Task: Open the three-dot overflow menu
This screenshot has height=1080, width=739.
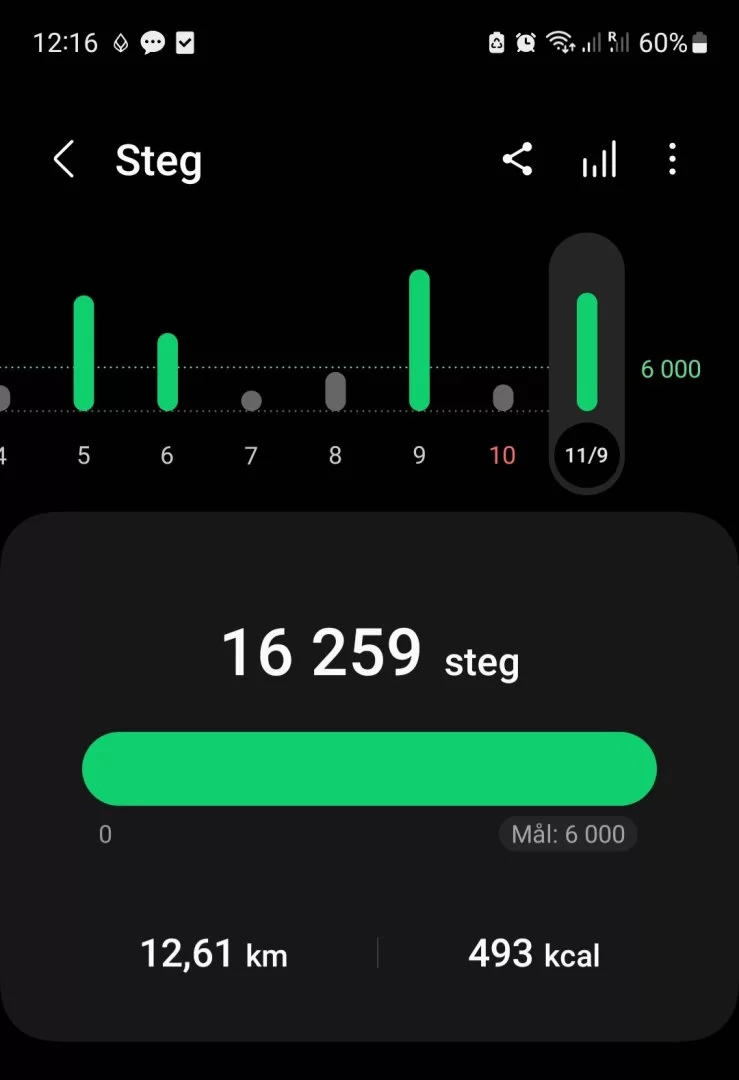Action: [672, 160]
